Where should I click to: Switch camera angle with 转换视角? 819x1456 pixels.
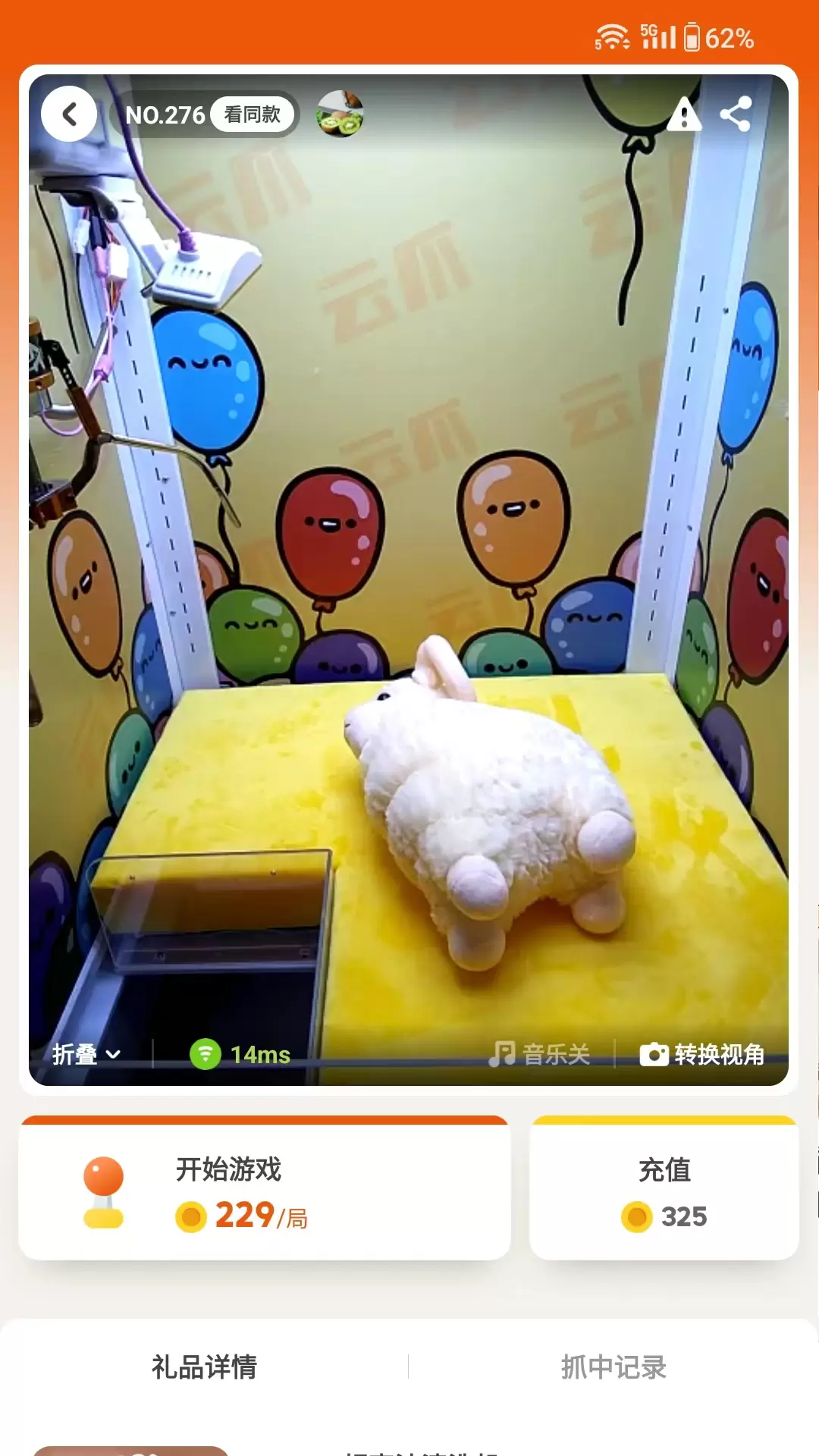(x=702, y=1054)
